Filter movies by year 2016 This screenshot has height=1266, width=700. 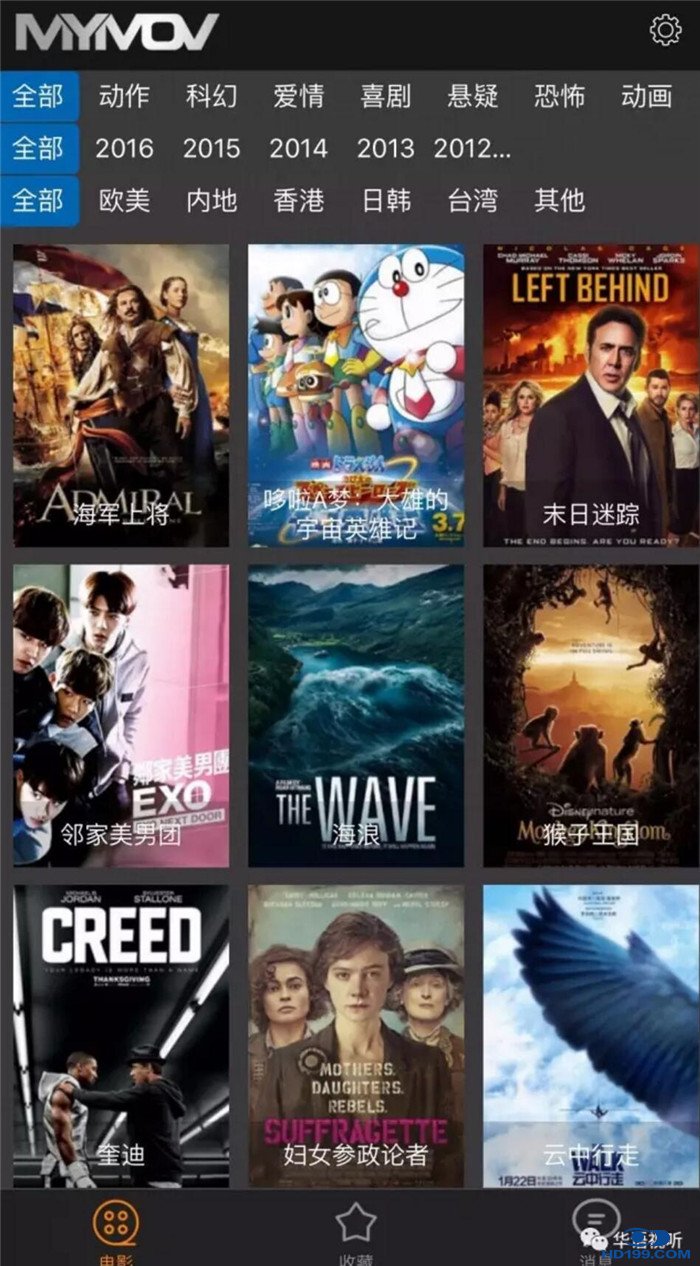coord(124,149)
